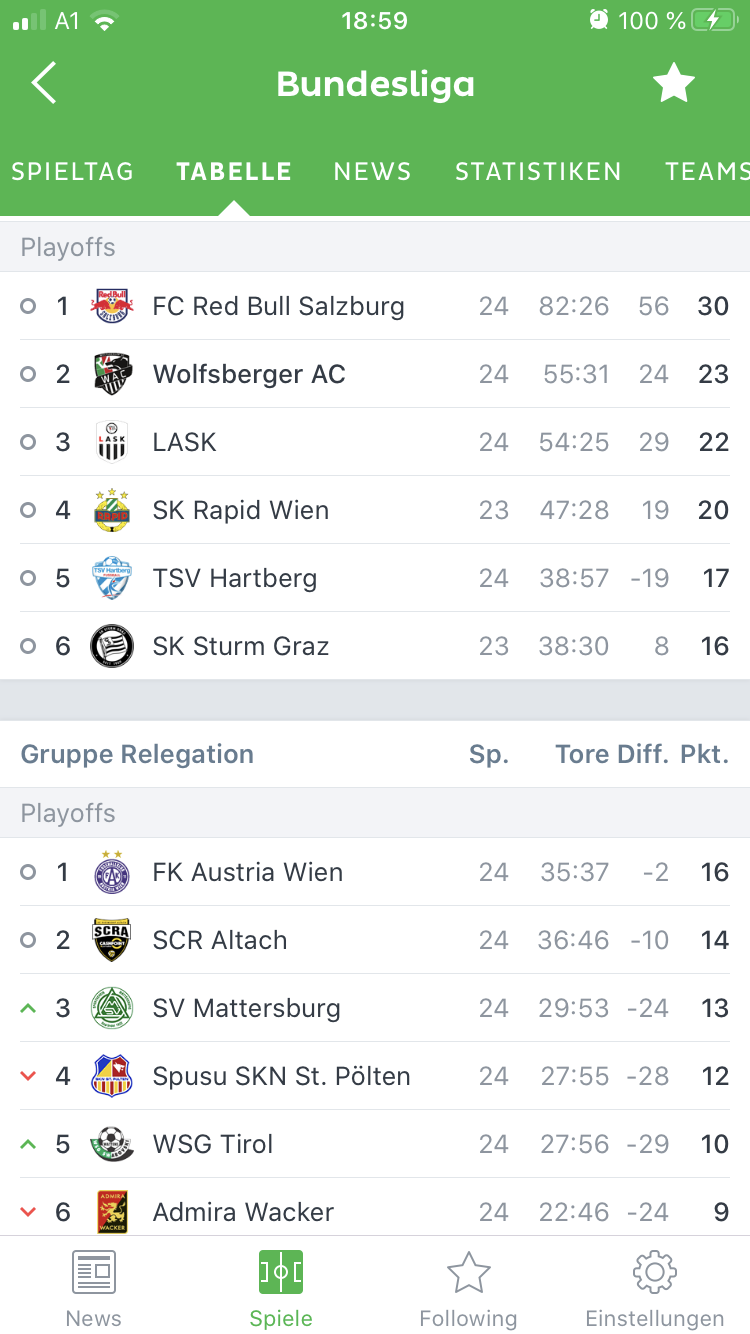Open FK Austria Wien row
750x1334 pixels.
pyautogui.click(x=375, y=872)
